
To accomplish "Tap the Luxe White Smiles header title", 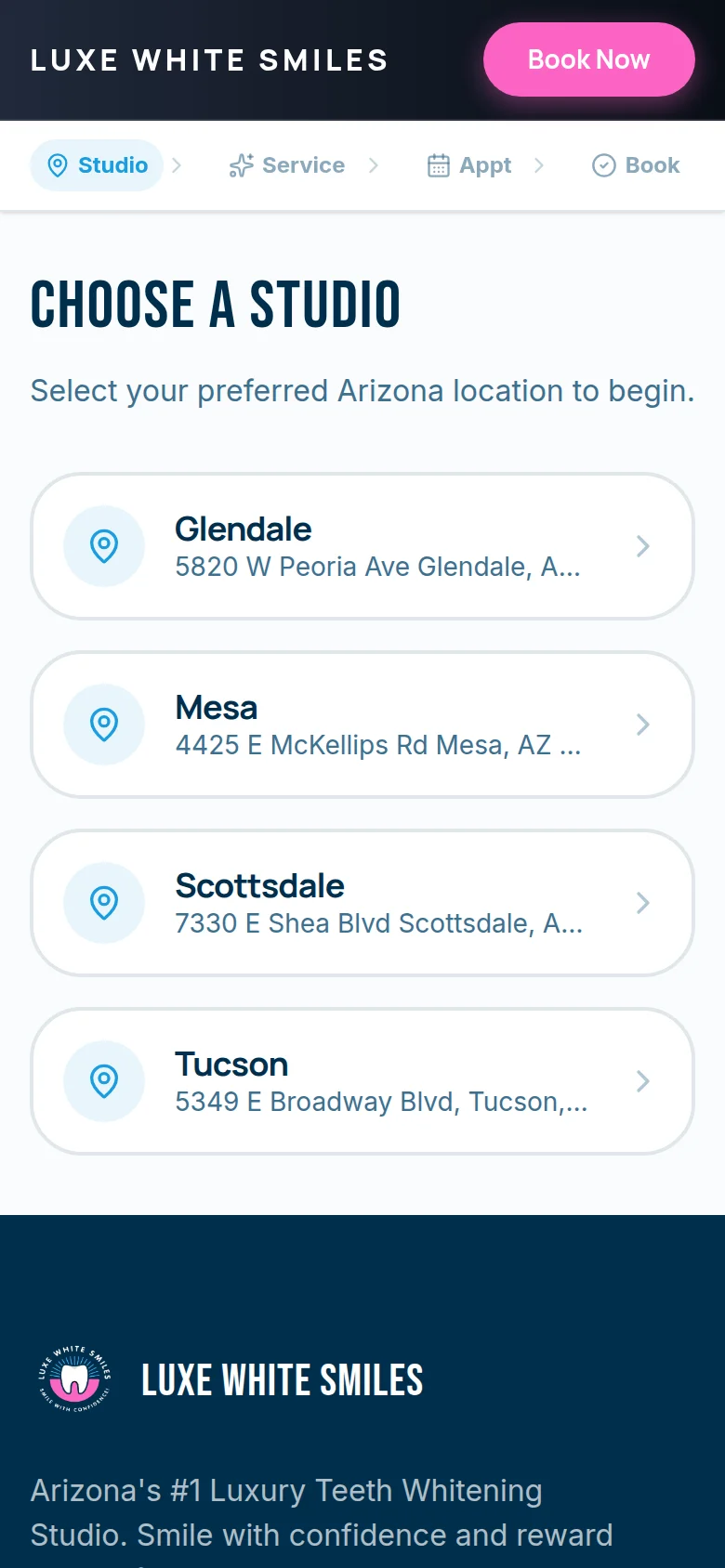I will (x=209, y=60).
